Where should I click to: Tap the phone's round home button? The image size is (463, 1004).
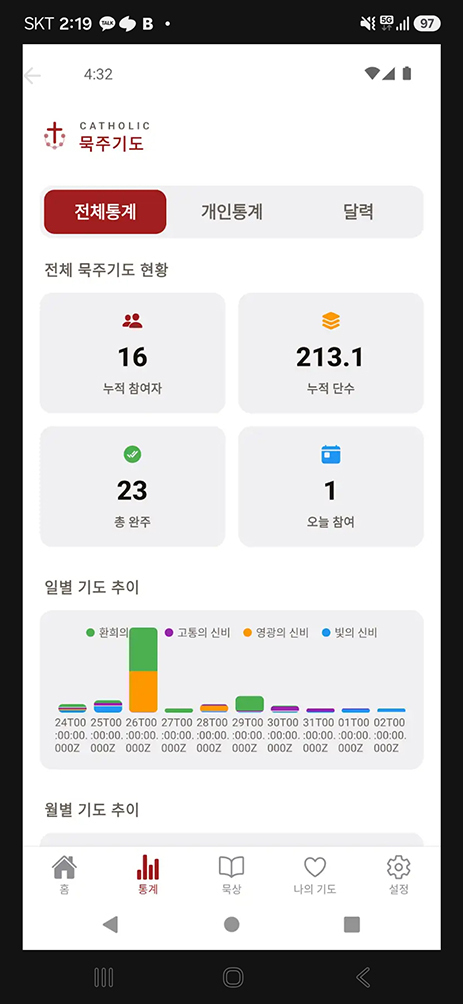(233, 977)
